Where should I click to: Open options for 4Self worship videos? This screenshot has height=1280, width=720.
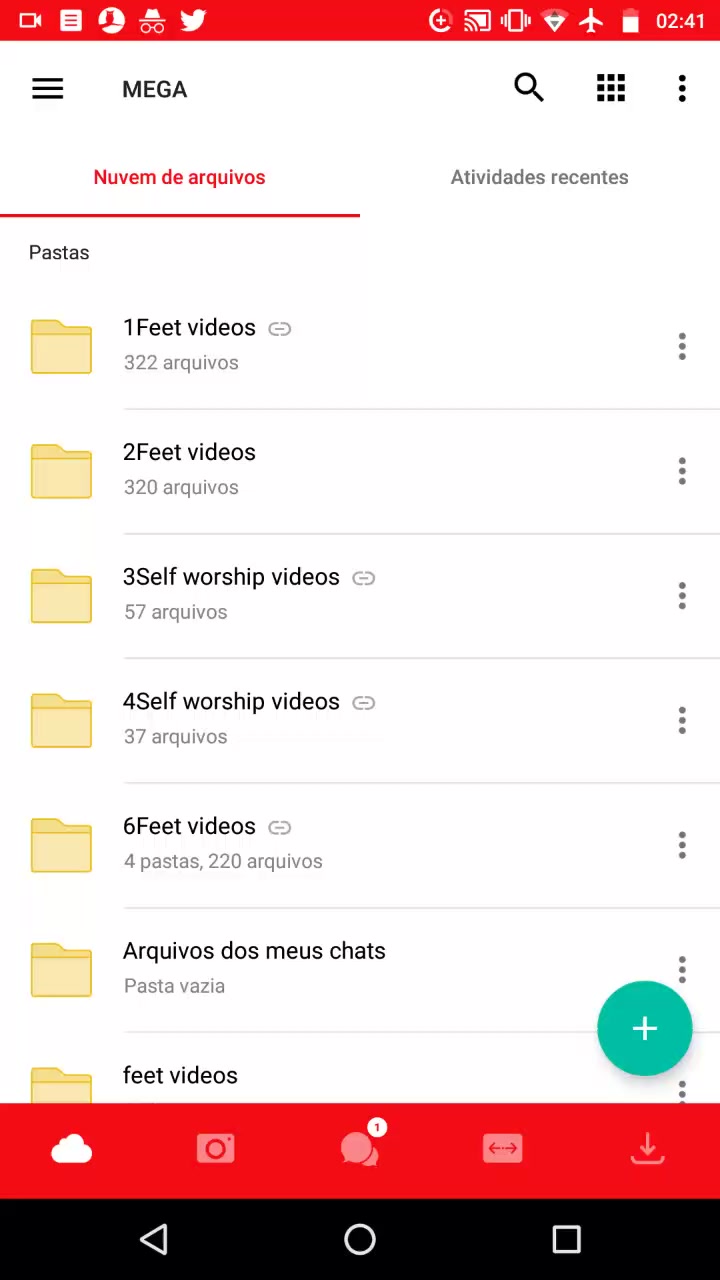tap(682, 720)
